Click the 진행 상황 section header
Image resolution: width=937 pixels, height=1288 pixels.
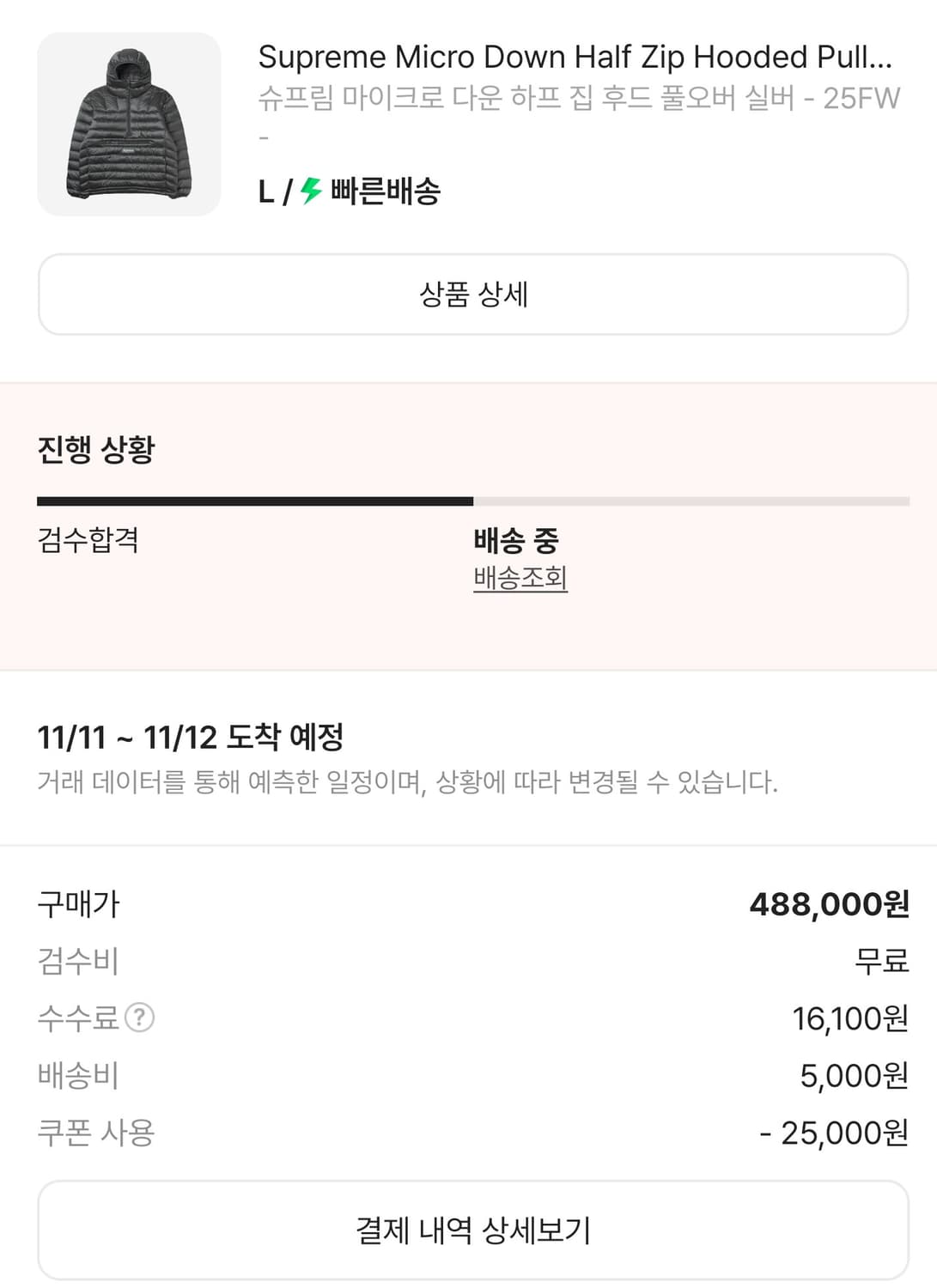click(96, 446)
